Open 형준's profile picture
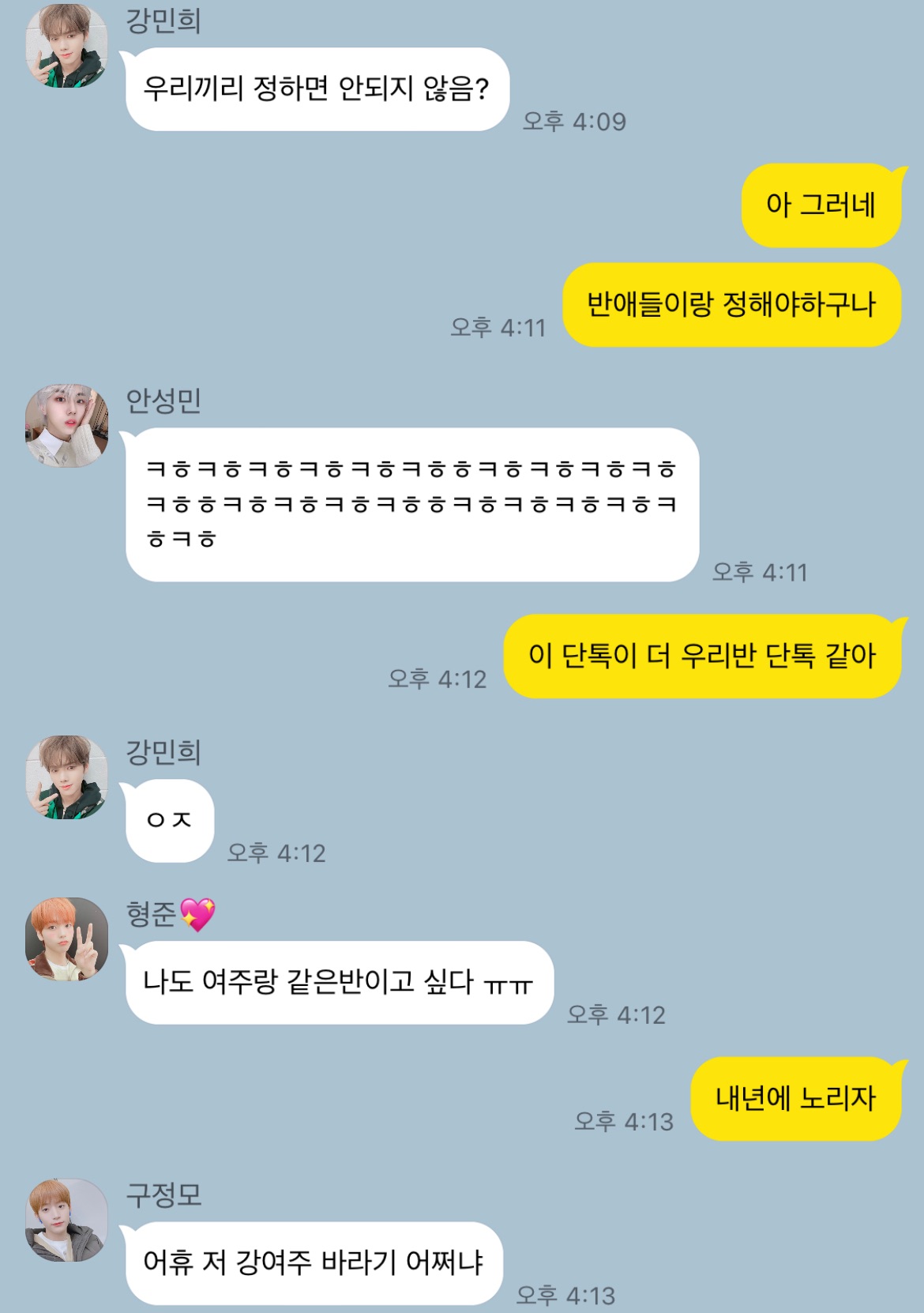924x1313 pixels. point(66,939)
